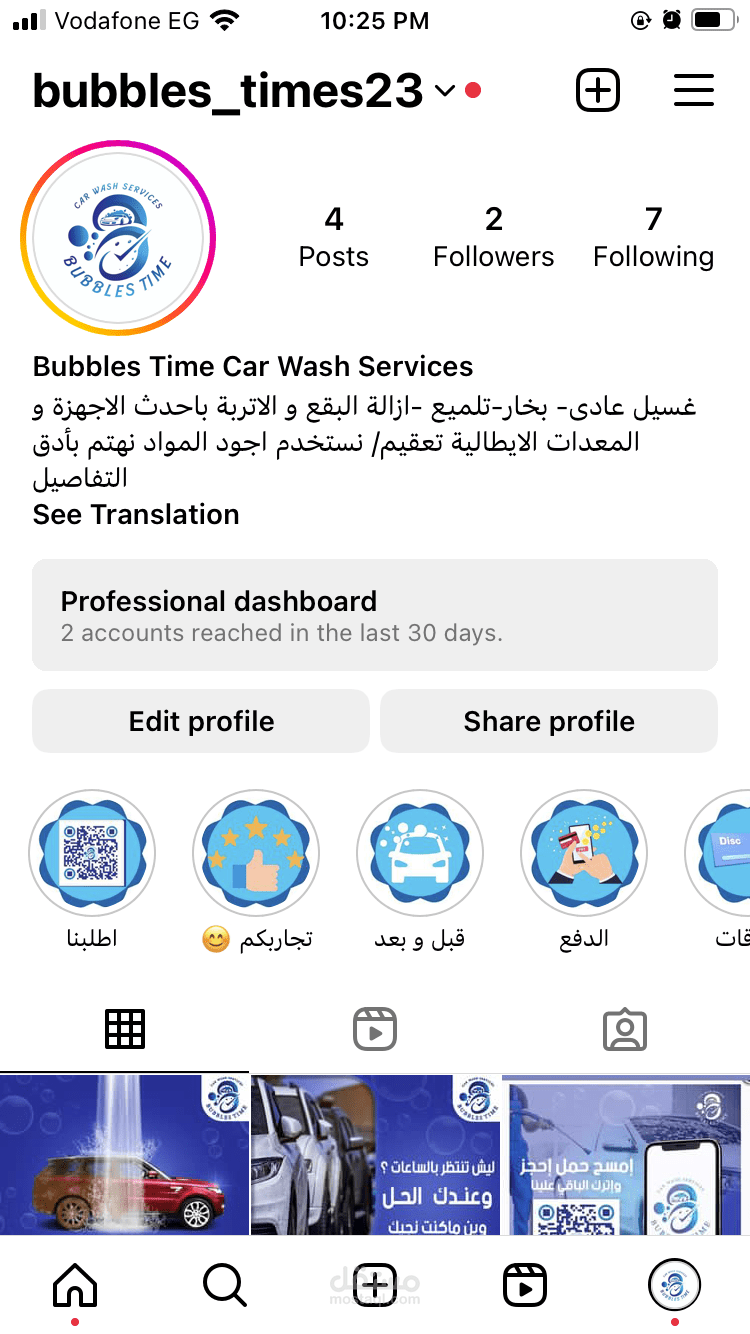Open the account switcher next to bubbles_times23
The height and width of the screenshot is (1334, 750).
pos(444,92)
